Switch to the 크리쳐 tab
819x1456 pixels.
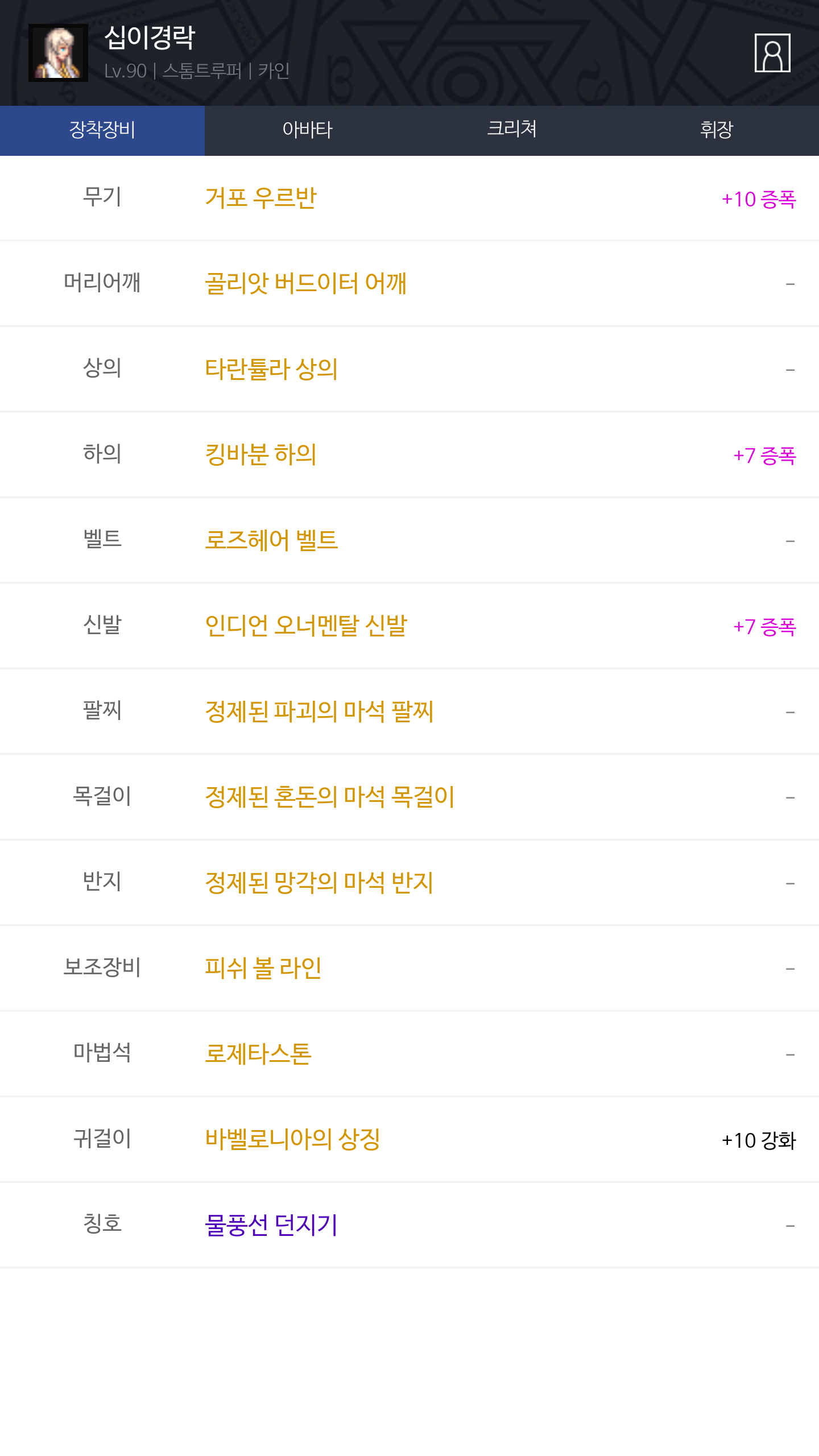tap(512, 130)
